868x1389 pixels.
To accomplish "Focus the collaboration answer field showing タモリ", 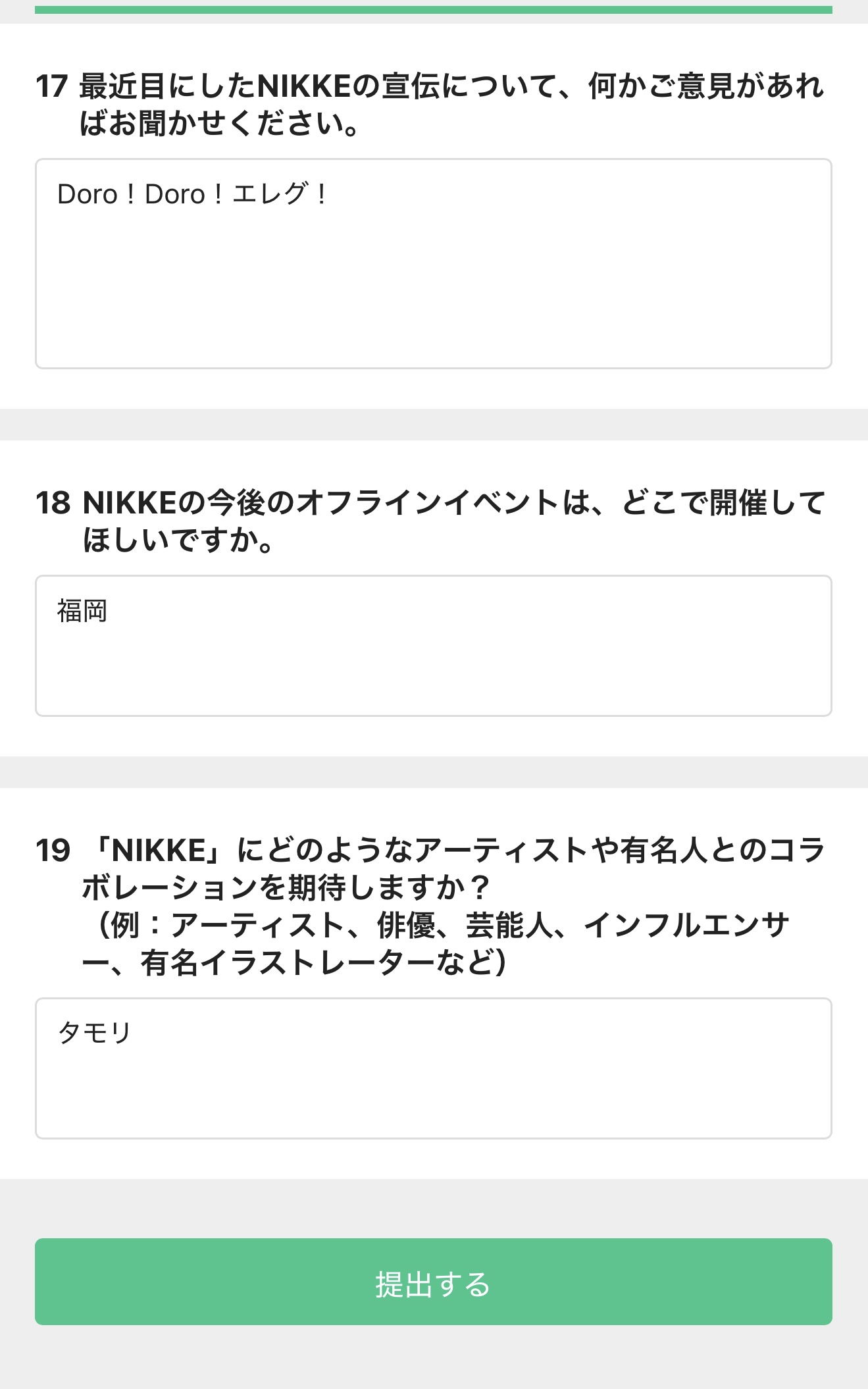I will [433, 1068].
